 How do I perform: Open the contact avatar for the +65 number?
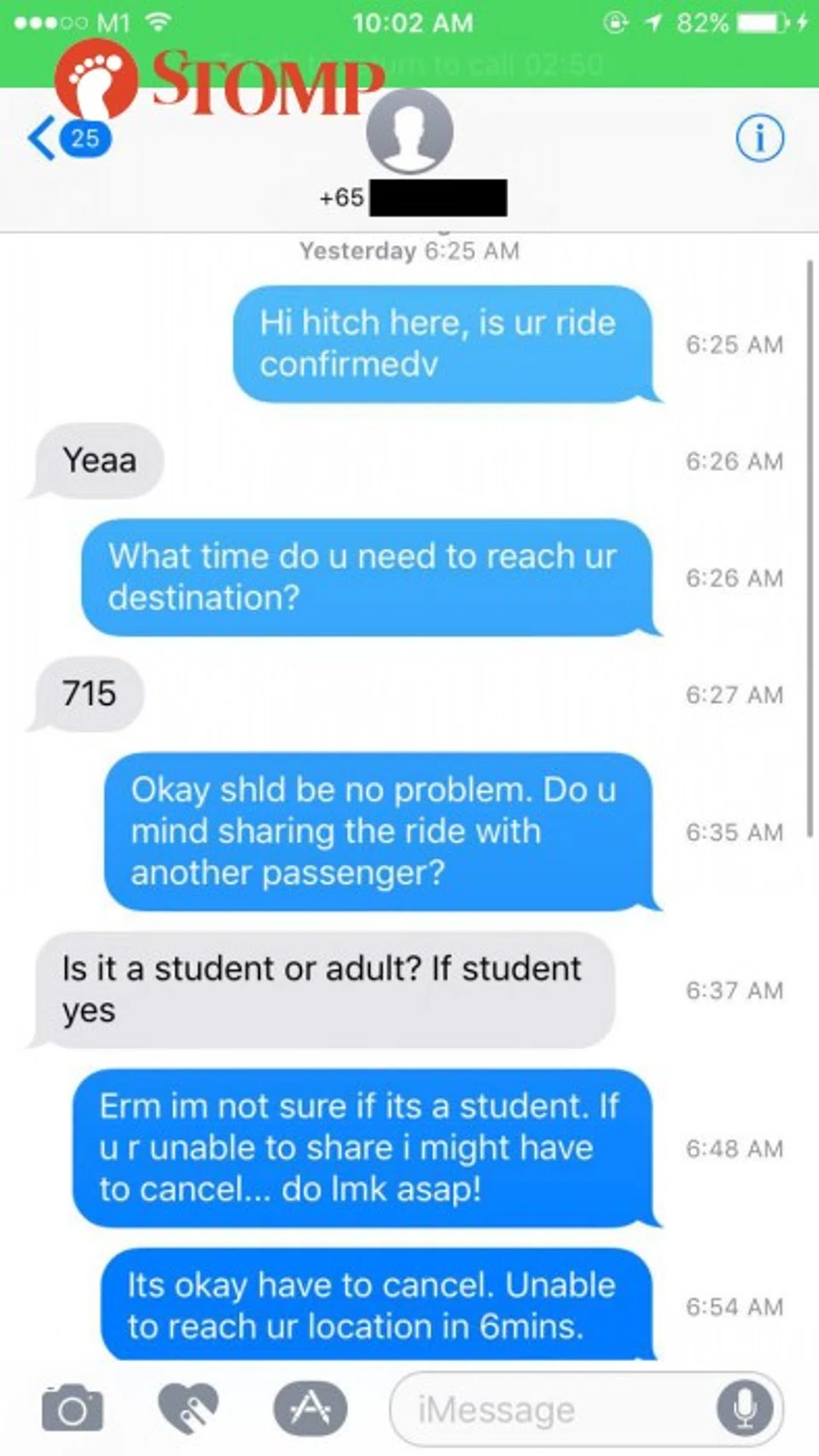coord(409,132)
